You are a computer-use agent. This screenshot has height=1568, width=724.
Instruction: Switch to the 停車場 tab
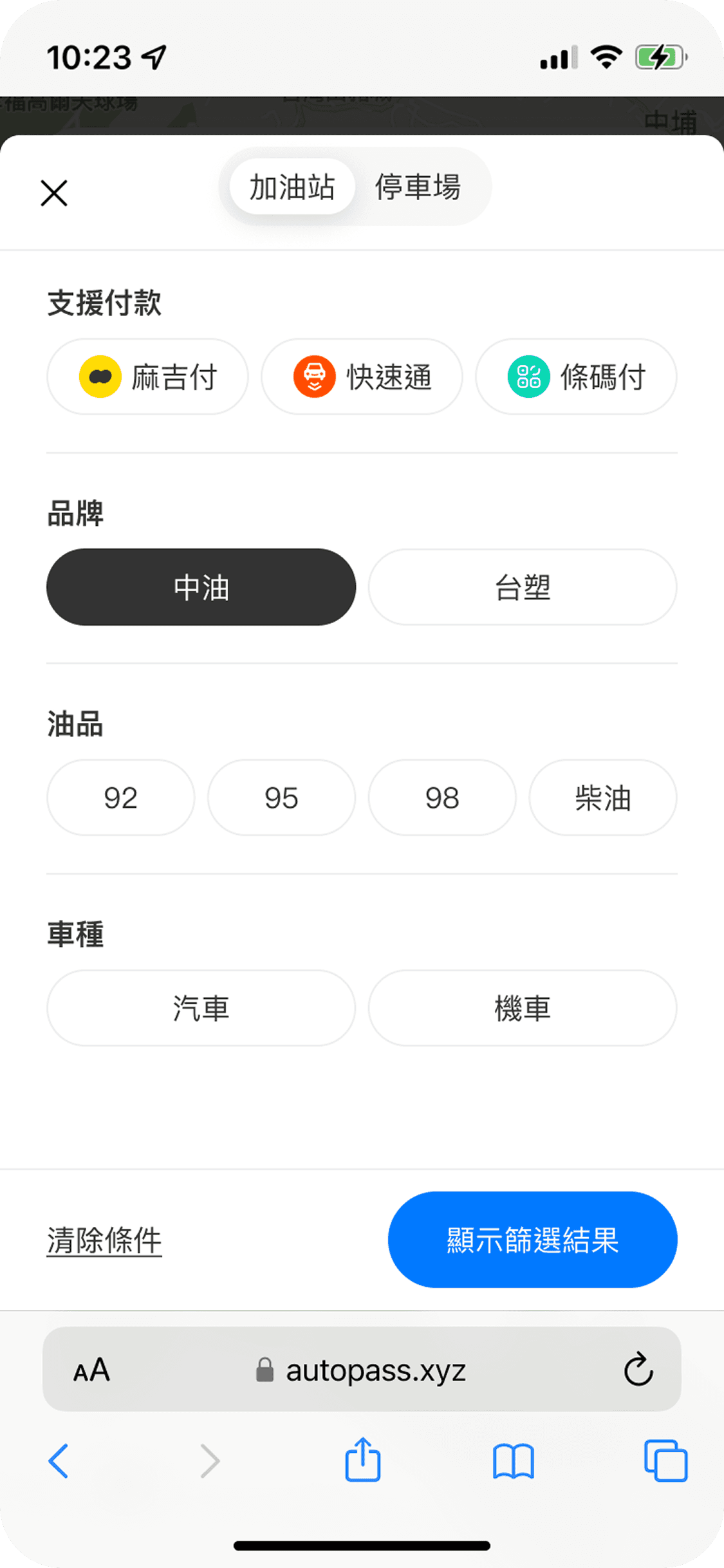pyautogui.click(x=418, y=187)
